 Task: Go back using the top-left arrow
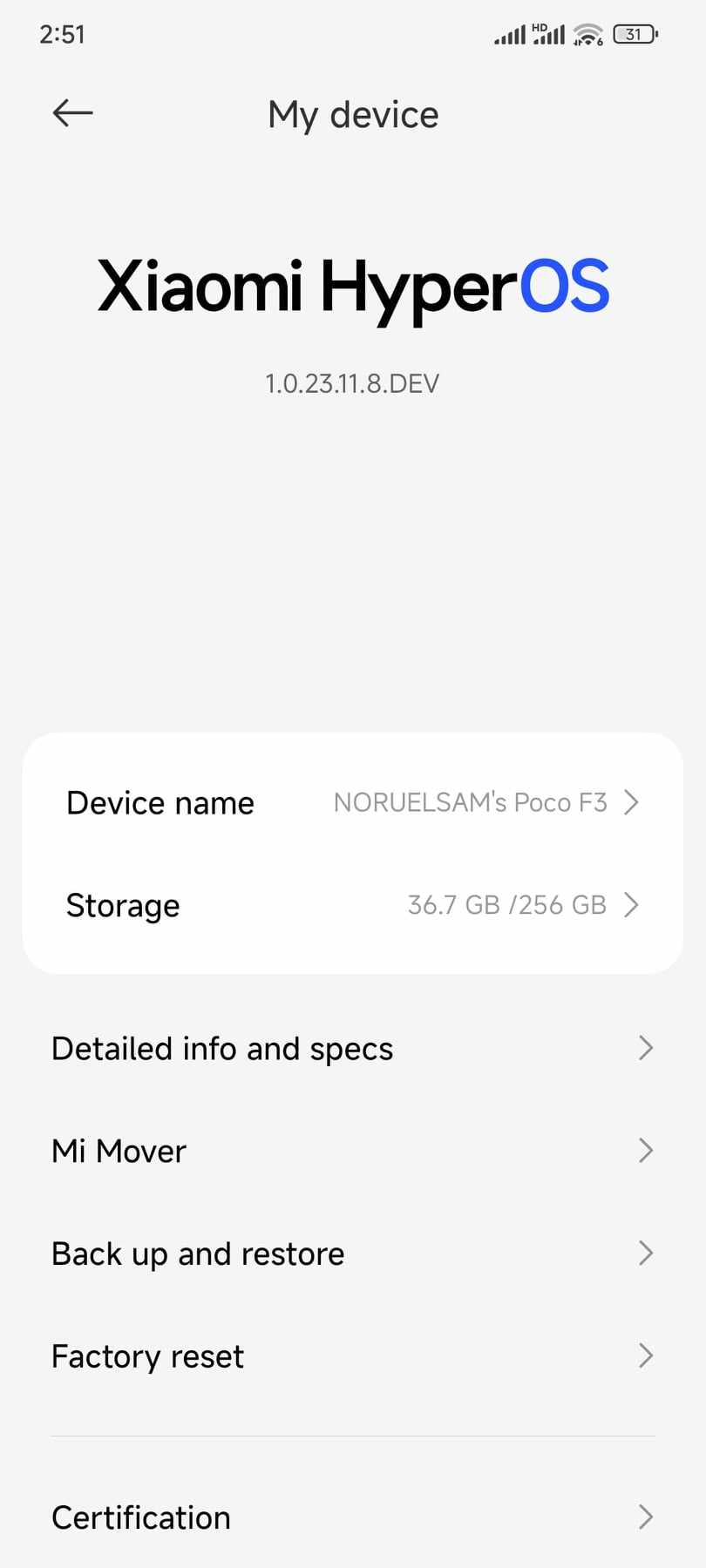[72, 113]
